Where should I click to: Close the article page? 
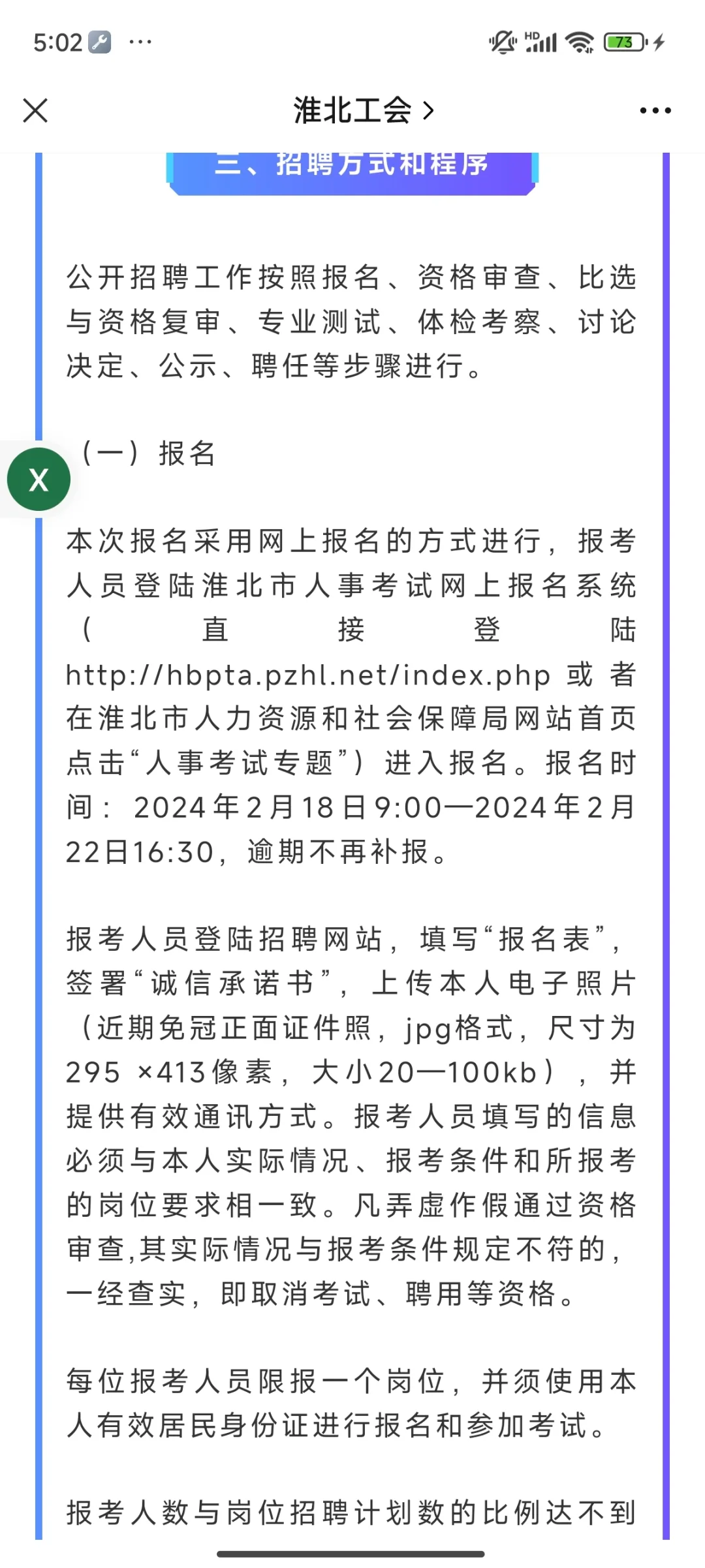click(x=35, y=110)
